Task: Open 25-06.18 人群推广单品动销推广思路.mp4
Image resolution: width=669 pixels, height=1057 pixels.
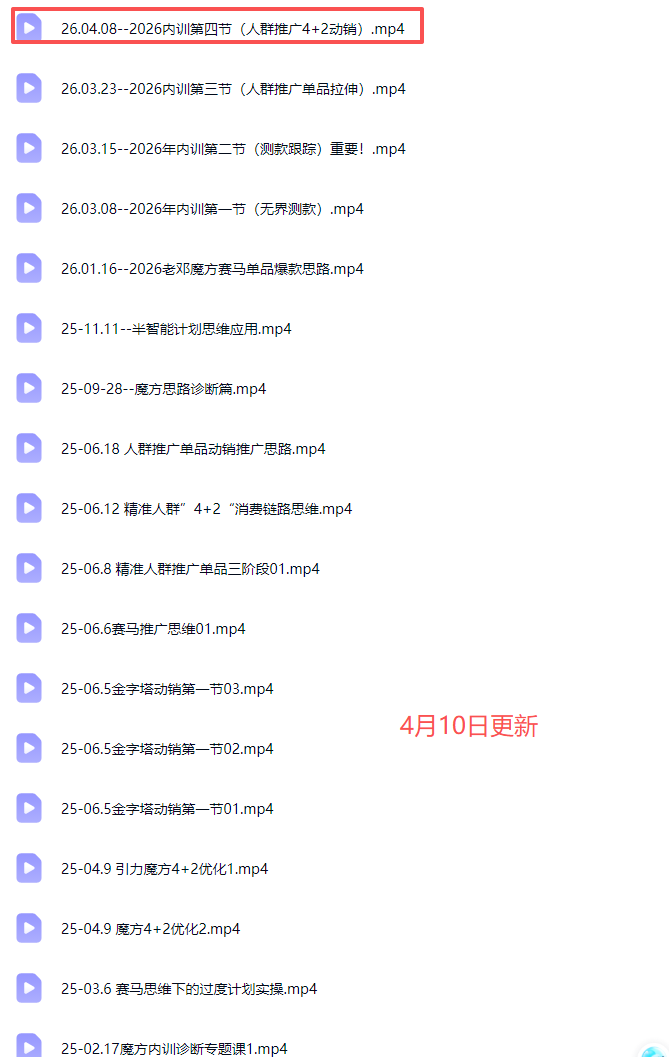Action: (192, 449)
